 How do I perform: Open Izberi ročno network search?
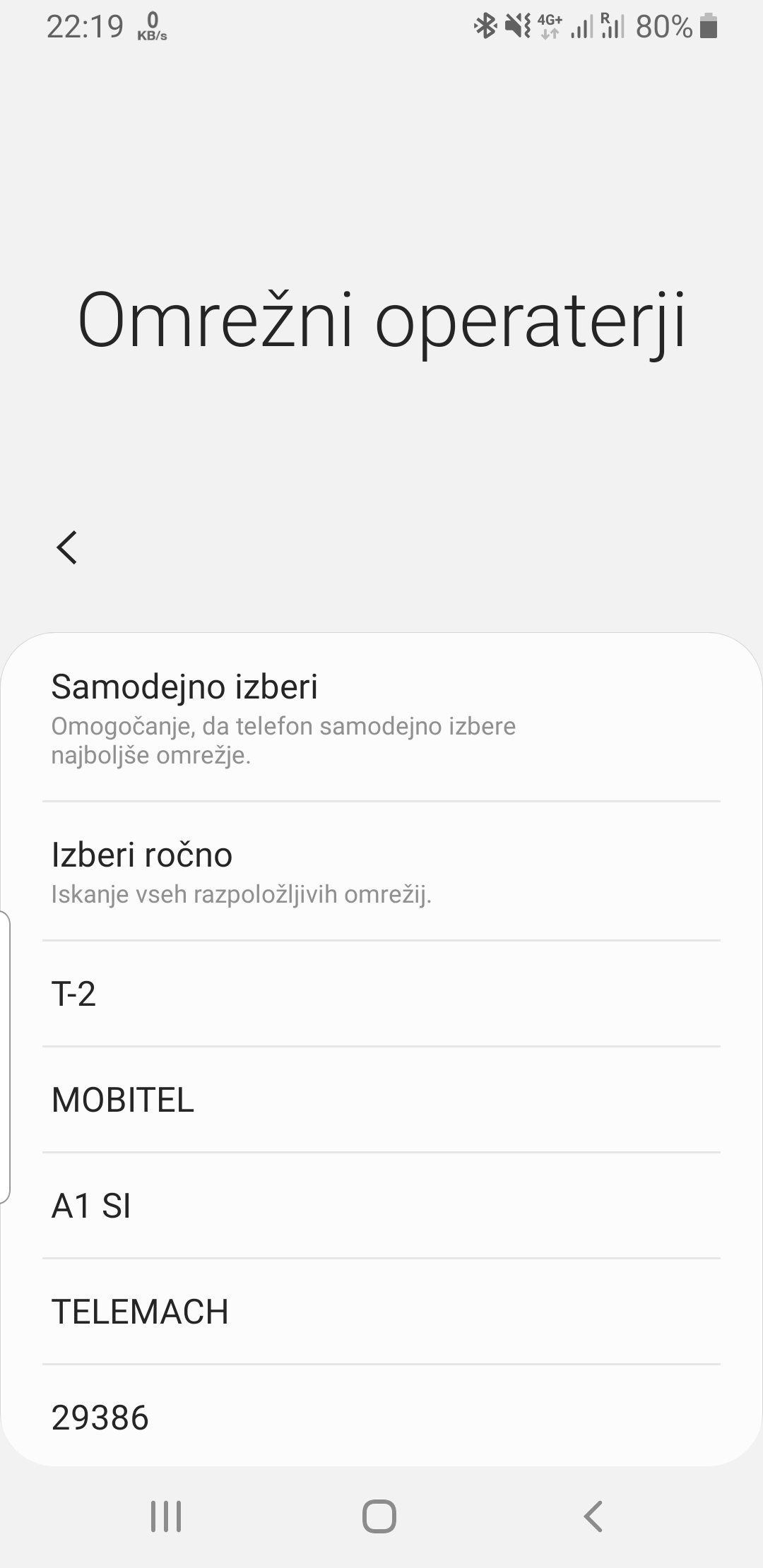(381, 871)
